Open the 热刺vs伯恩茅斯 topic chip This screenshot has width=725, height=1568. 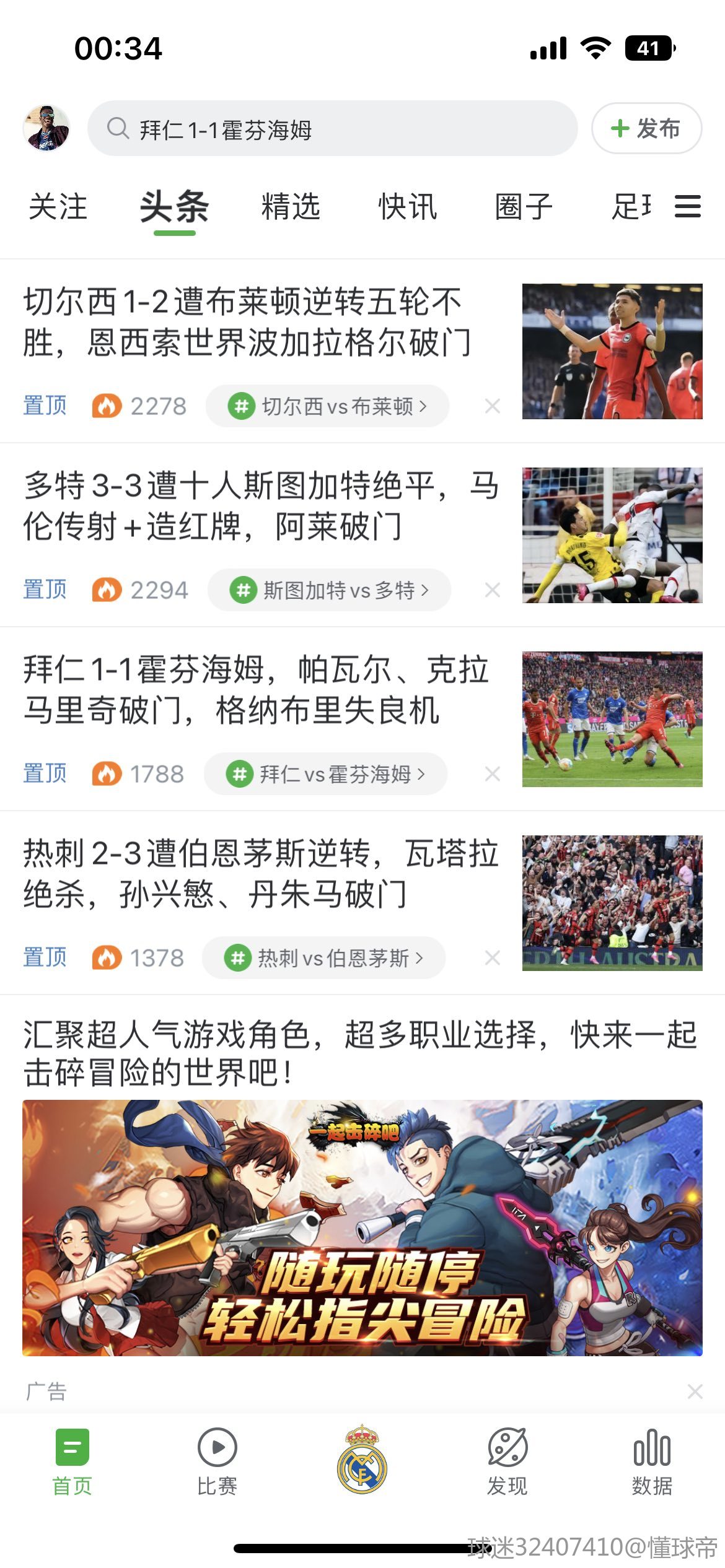pyautogui.click(x=324, y=958)
